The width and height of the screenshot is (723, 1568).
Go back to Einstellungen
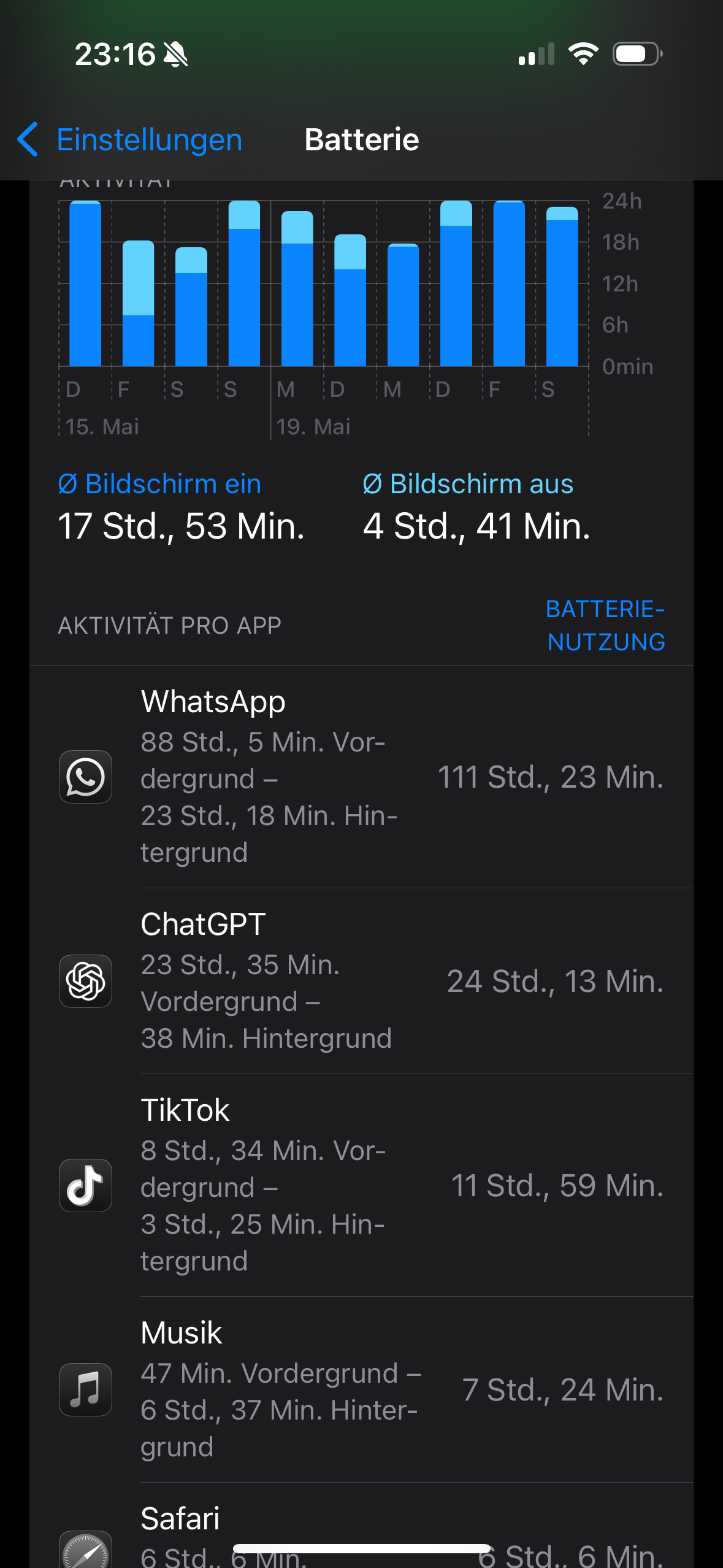coord(130,140)
